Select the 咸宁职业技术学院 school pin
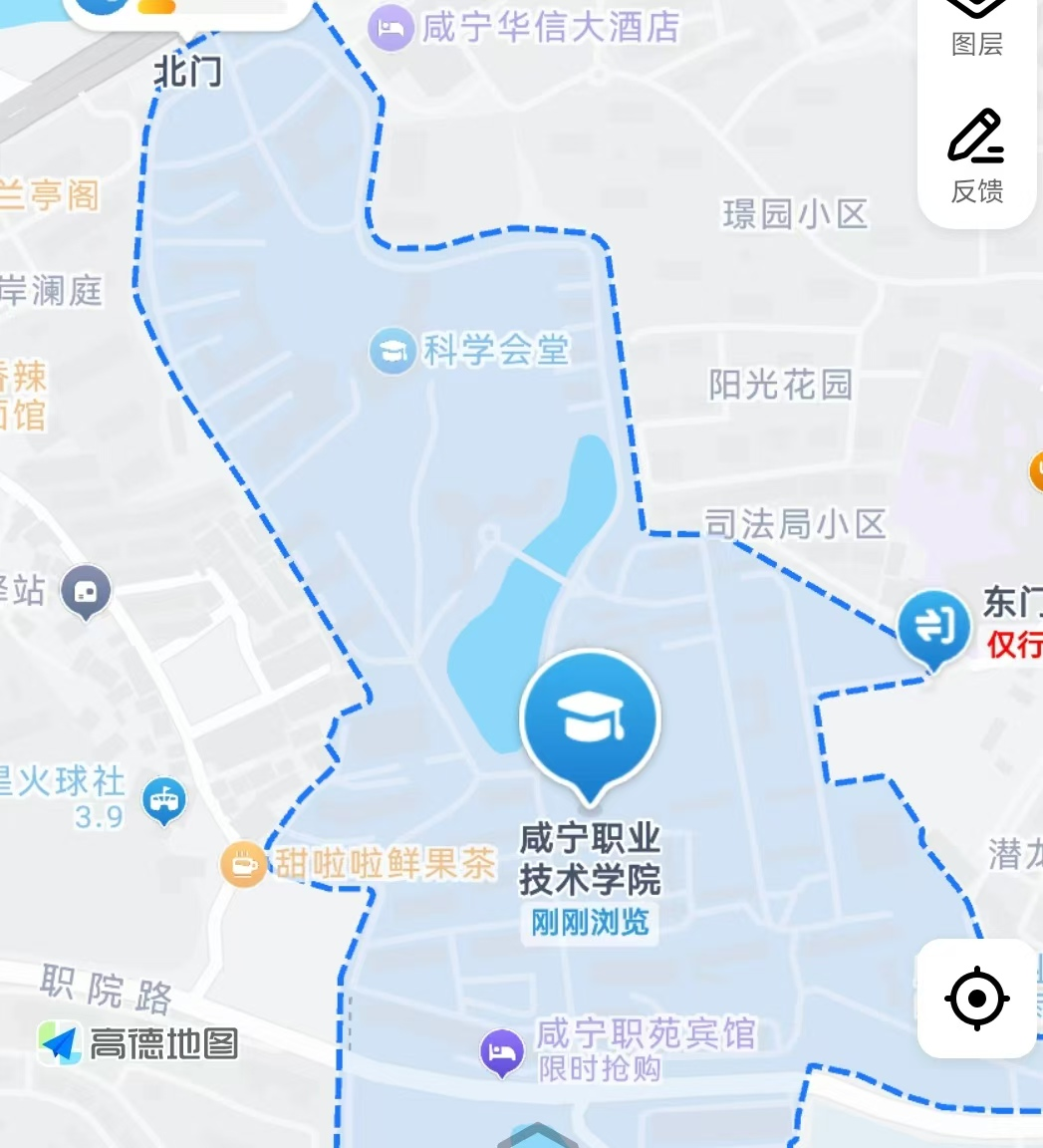1043x1148 pixels. pyautogui.click(x=591, y=719)
